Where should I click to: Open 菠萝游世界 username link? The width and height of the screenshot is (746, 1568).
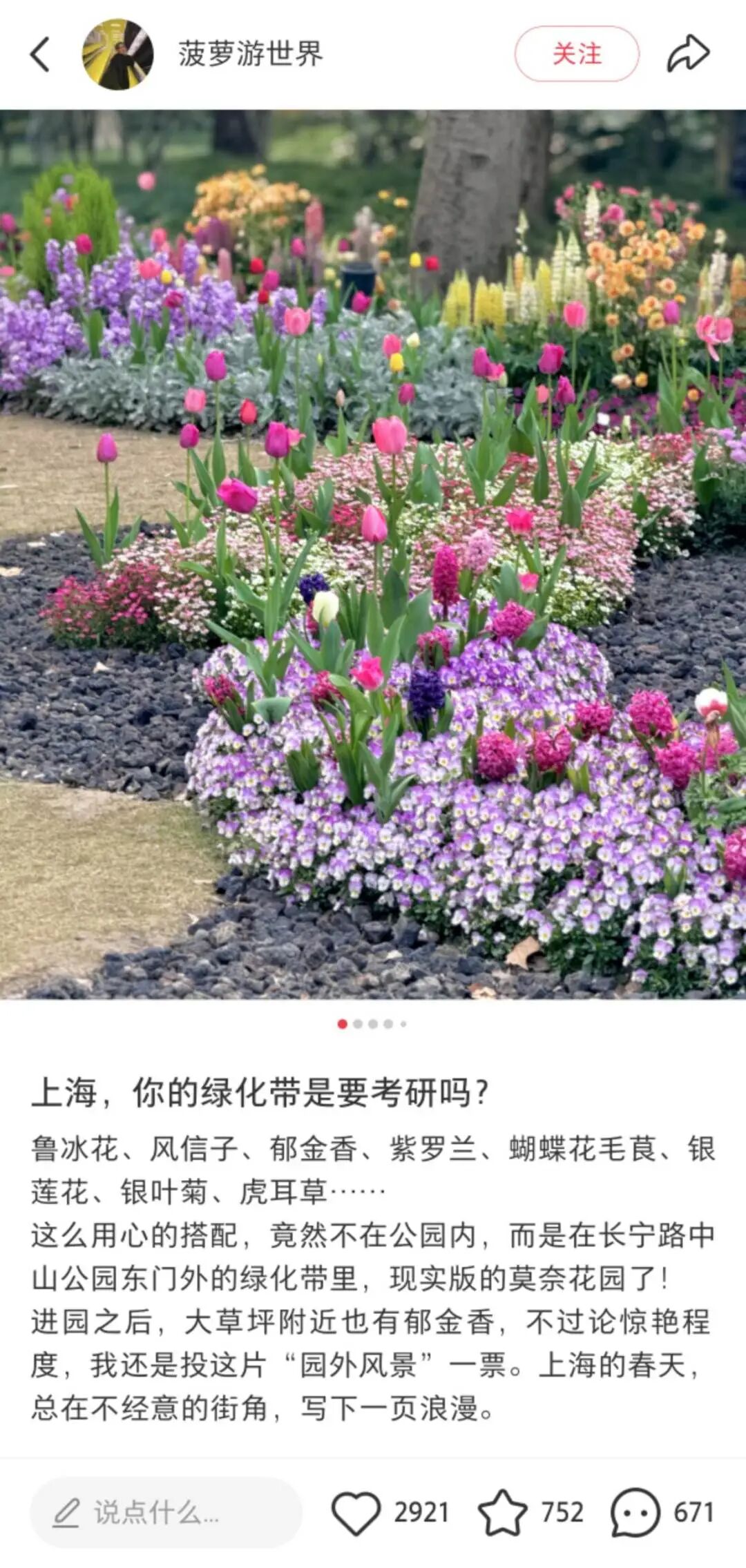point(250,54)
